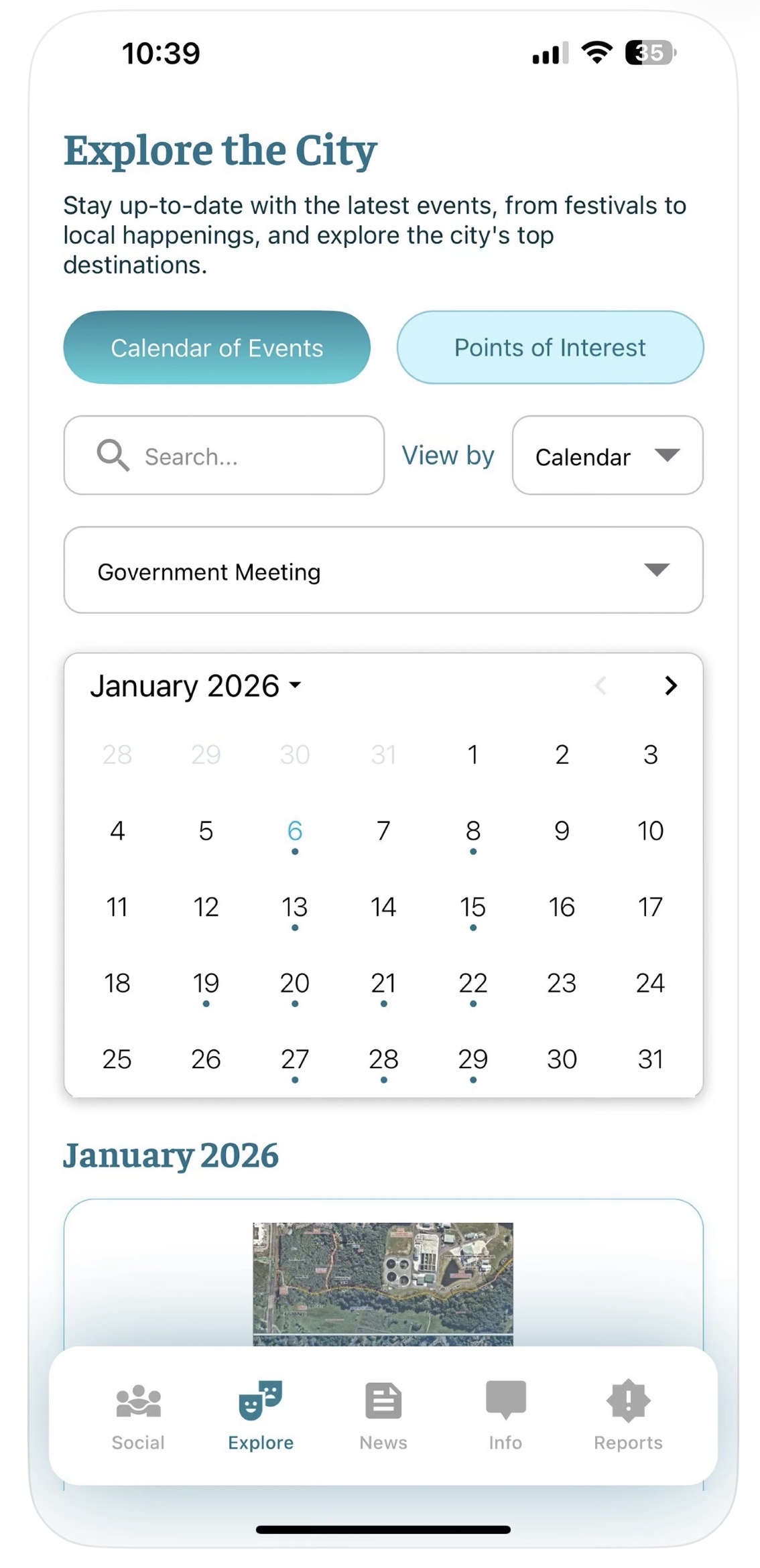Tap the Explore tab
The width and height of the screenshot is (760, 1568).
261,1414
